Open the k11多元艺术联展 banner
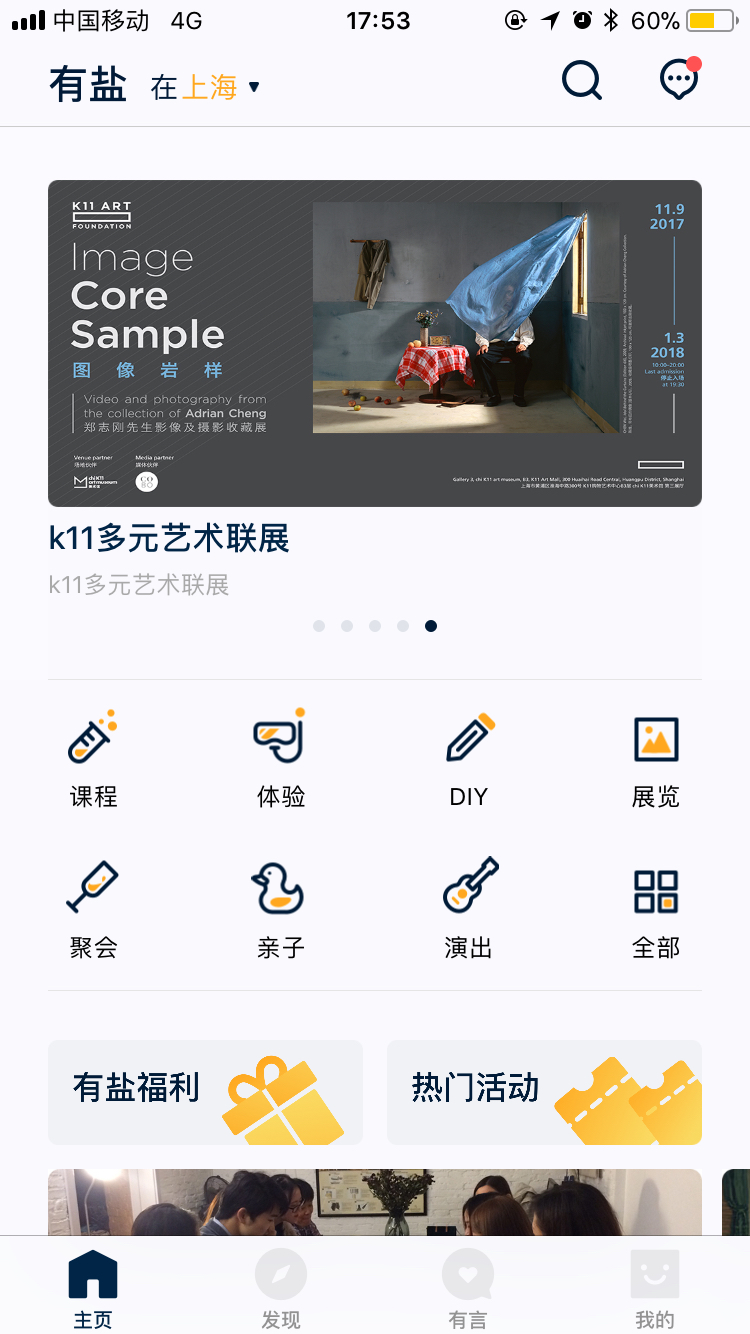Screen dimensions: 750x1334 tap(375, 343)
